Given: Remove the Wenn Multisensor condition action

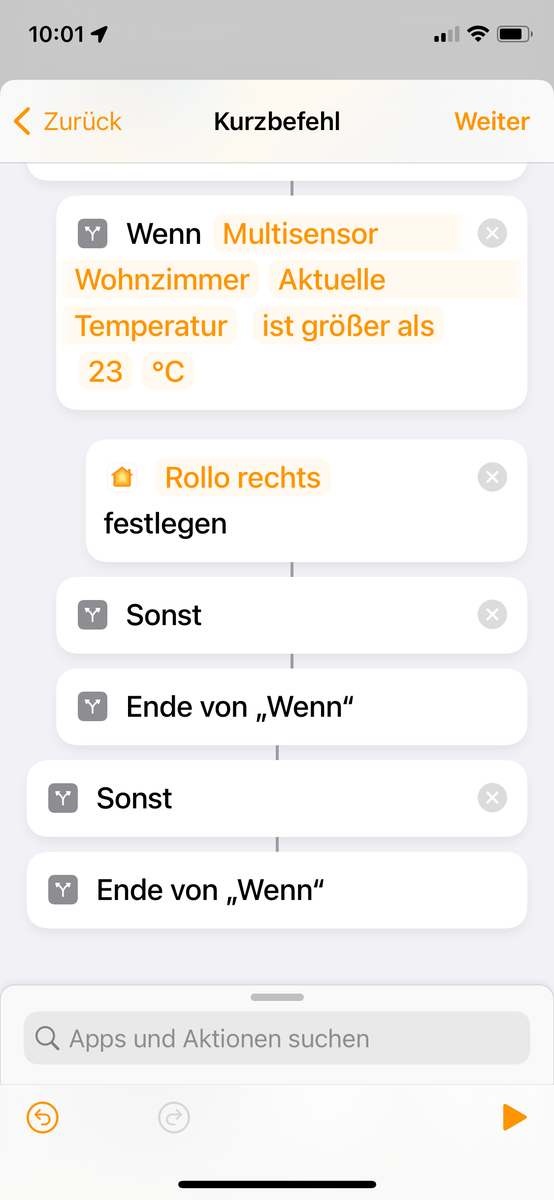Looking at the screenshot, I should pyautogui.click(x=492, y=234).
